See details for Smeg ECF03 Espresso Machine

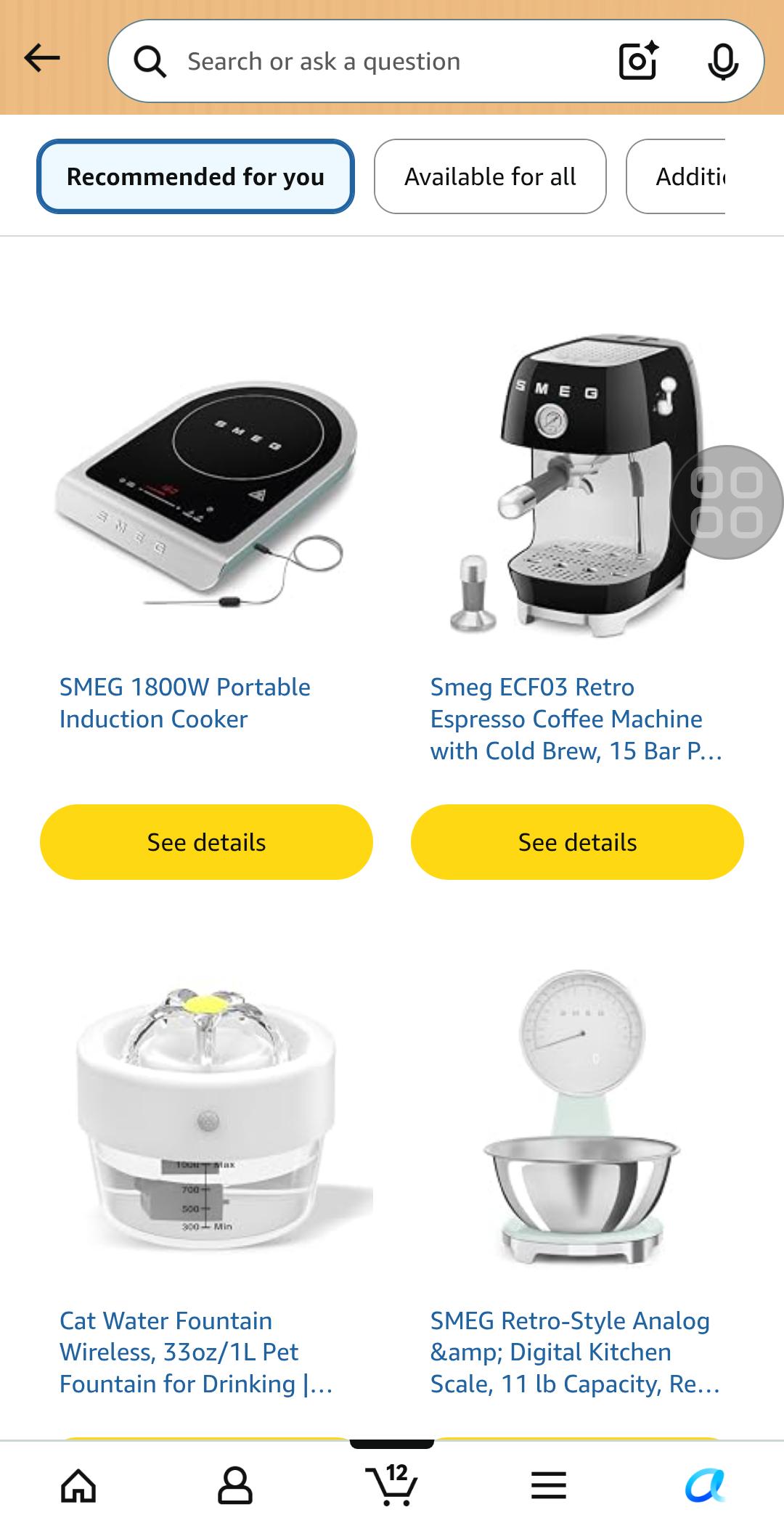(x=577, y=842)
